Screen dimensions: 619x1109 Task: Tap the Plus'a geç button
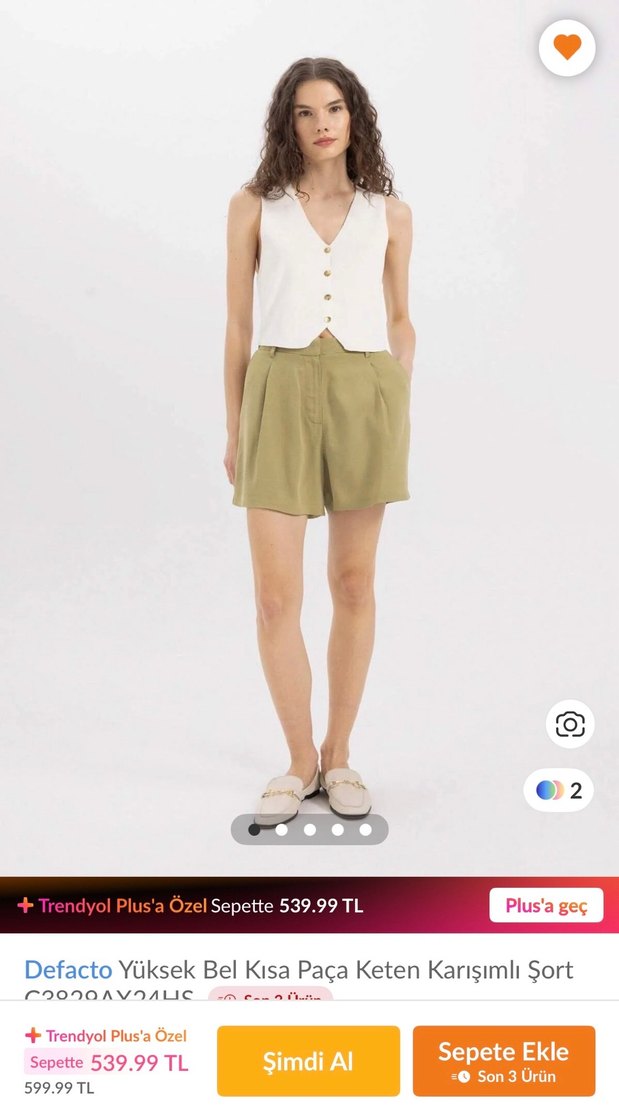(546, 906)
